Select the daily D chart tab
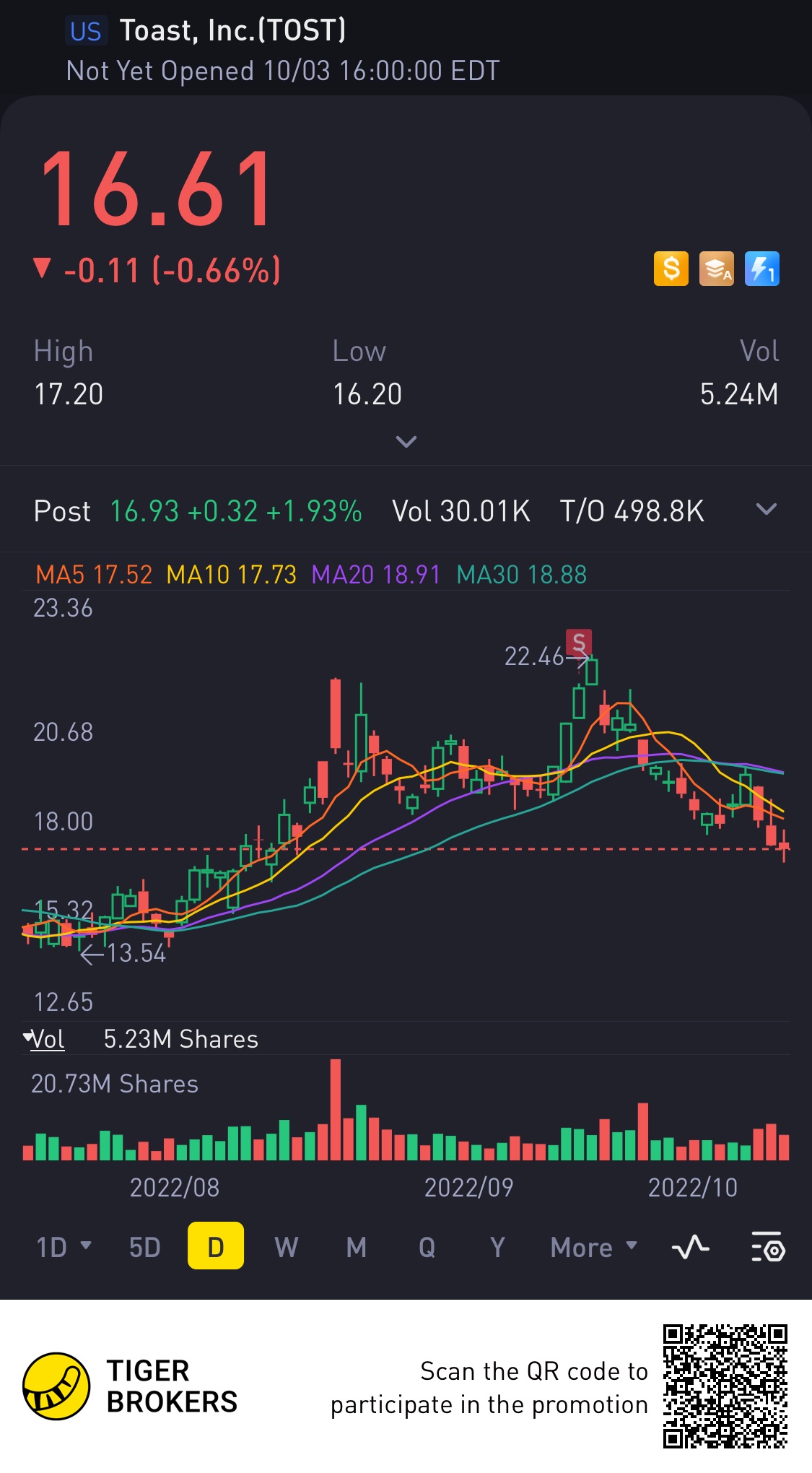 (x=215, y=1246)
